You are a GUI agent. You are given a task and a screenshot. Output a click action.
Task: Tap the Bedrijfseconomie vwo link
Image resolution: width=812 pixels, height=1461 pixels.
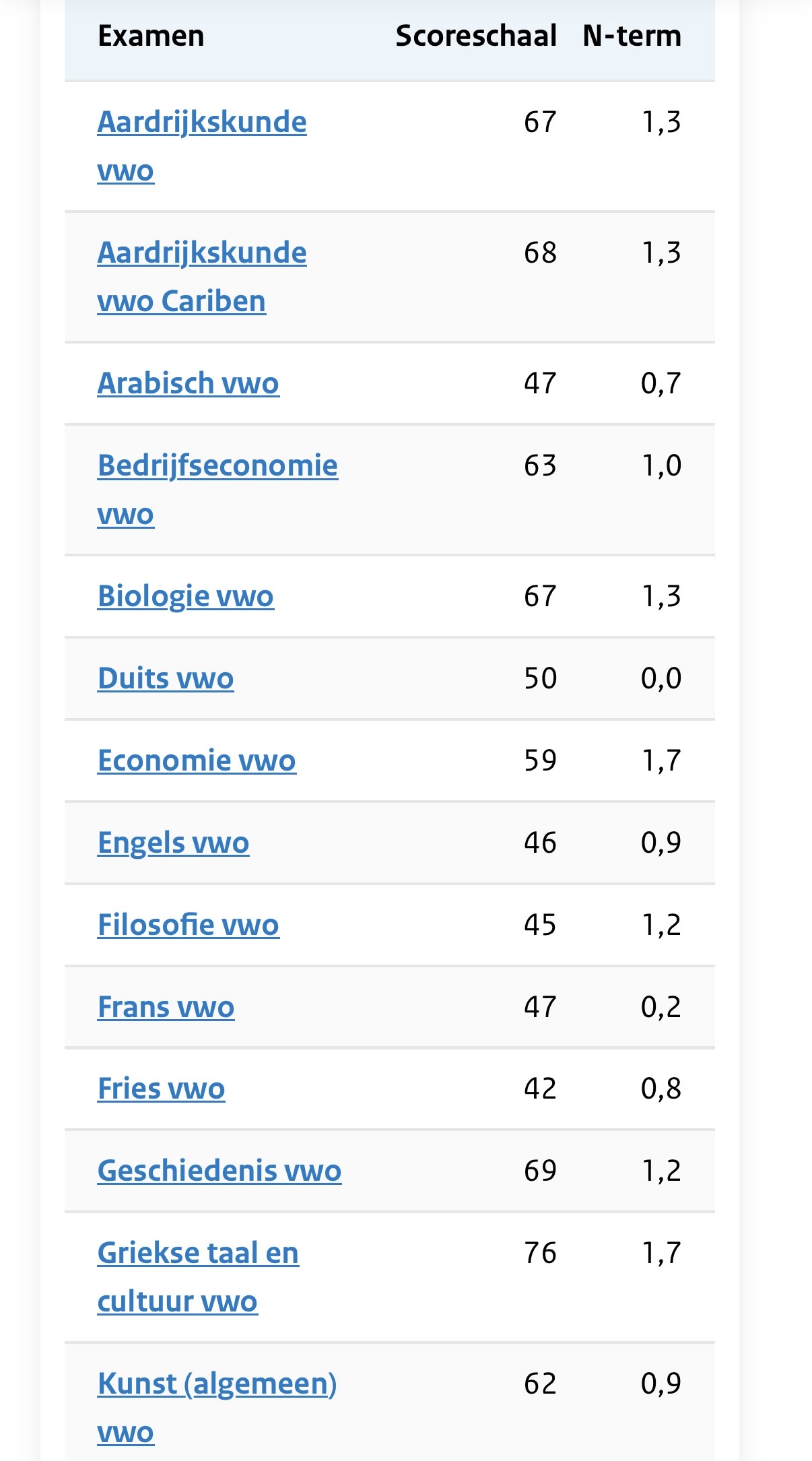[x=217, y=465]
